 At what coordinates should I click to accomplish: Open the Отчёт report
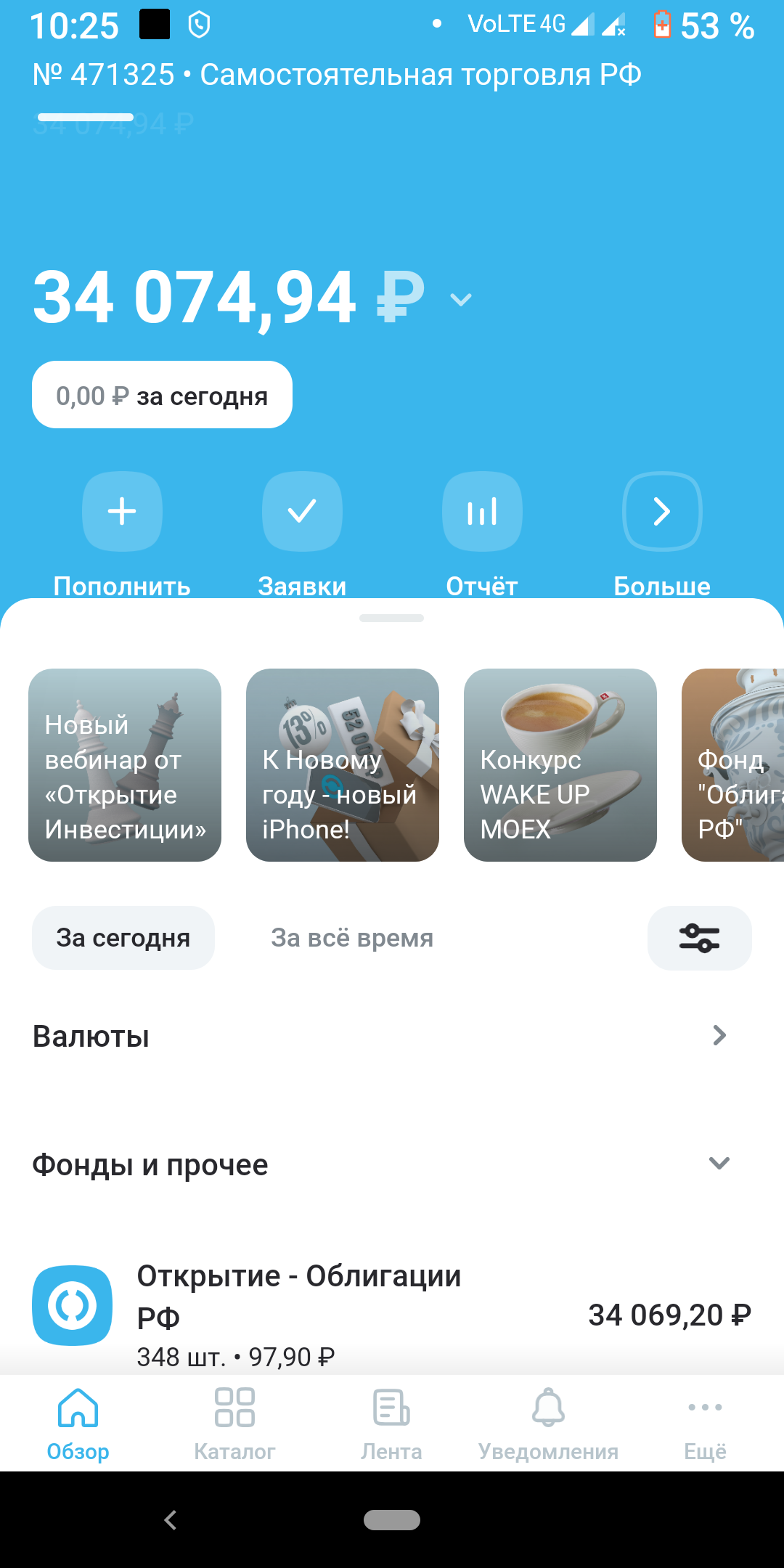tap(482, 512)
